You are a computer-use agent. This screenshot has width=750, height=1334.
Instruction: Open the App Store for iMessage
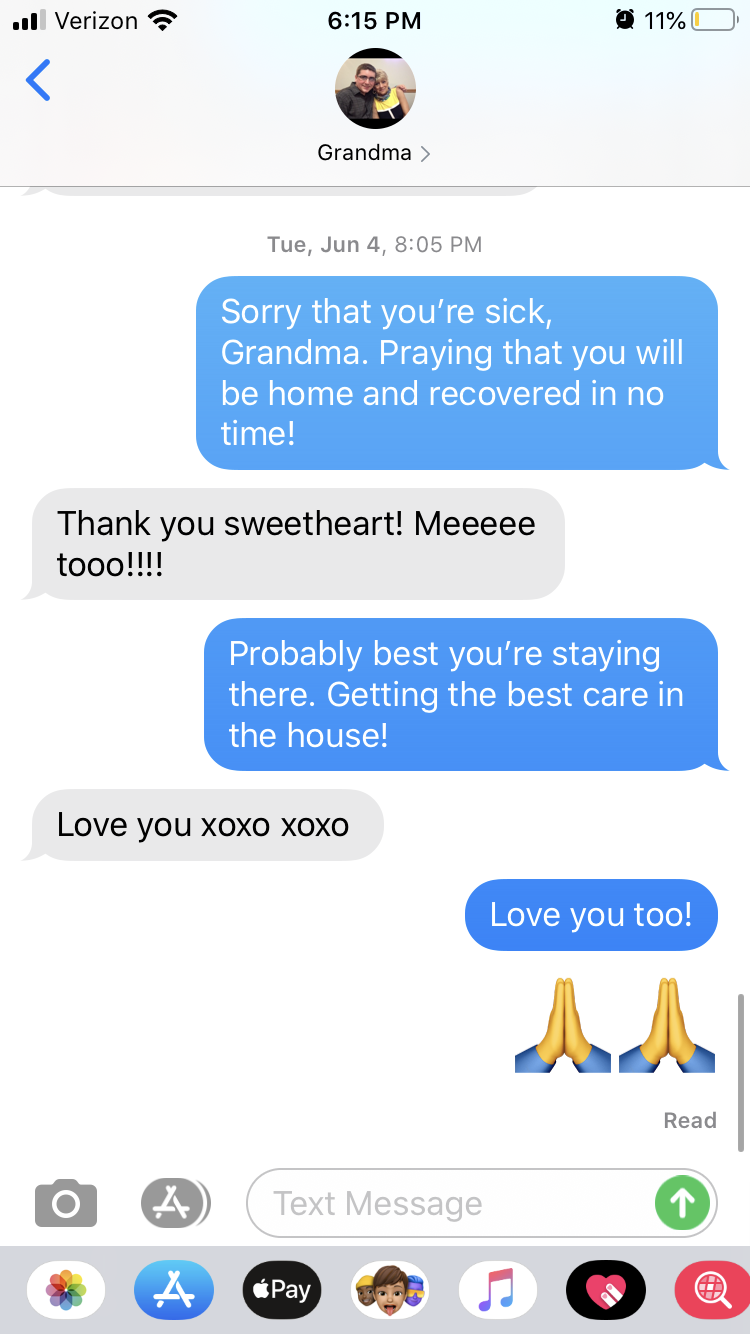tap(174, 1290)
